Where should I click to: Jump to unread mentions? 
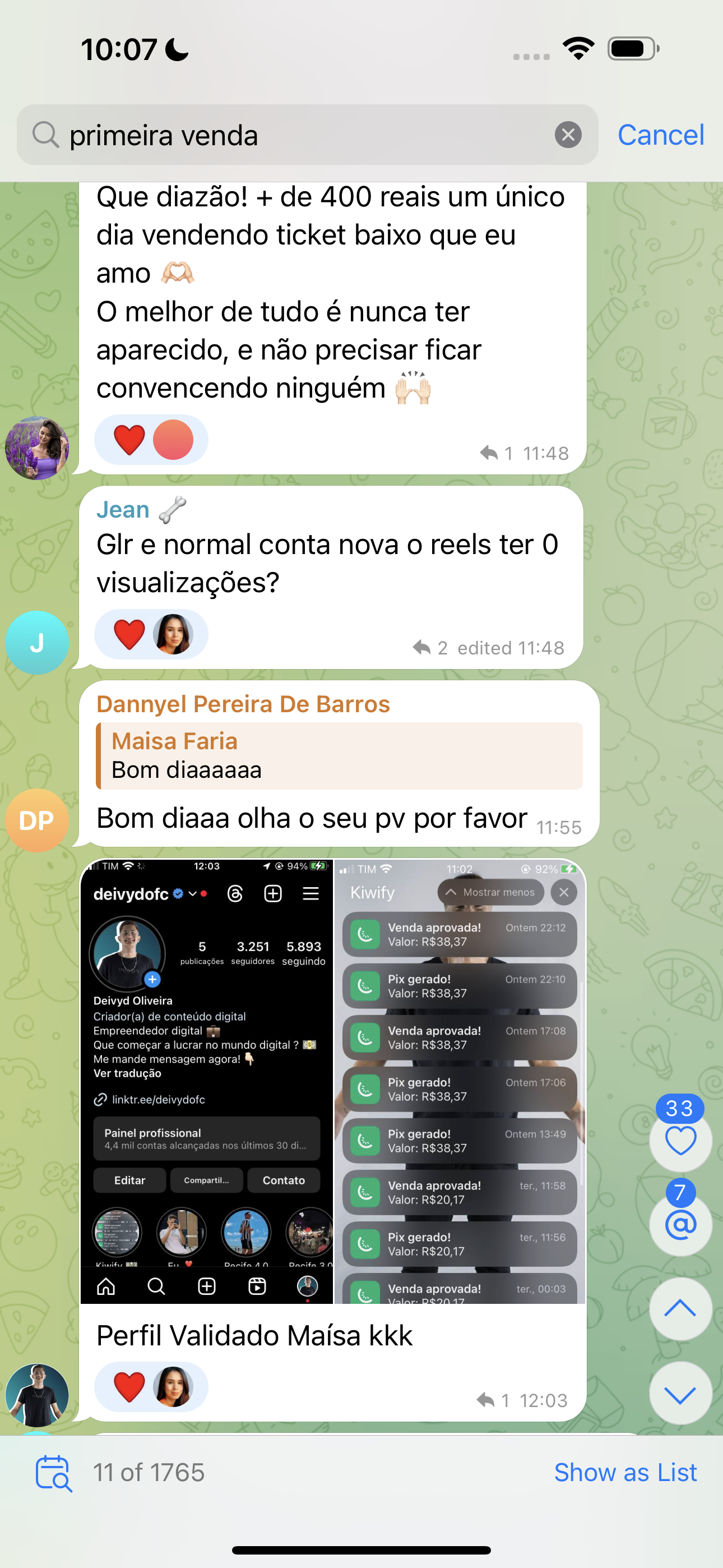680,1224
